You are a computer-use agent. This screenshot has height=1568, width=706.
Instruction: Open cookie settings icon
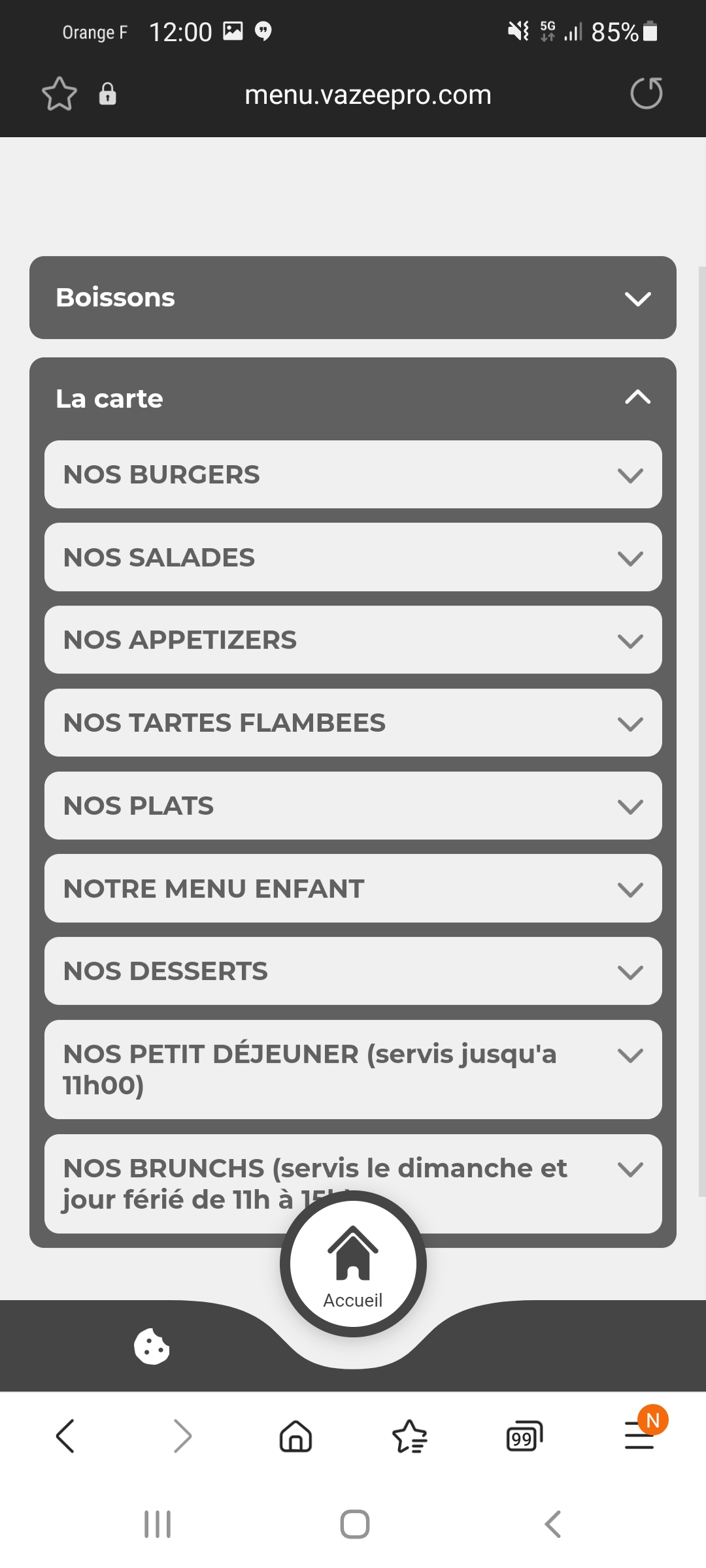point(152,1347)
